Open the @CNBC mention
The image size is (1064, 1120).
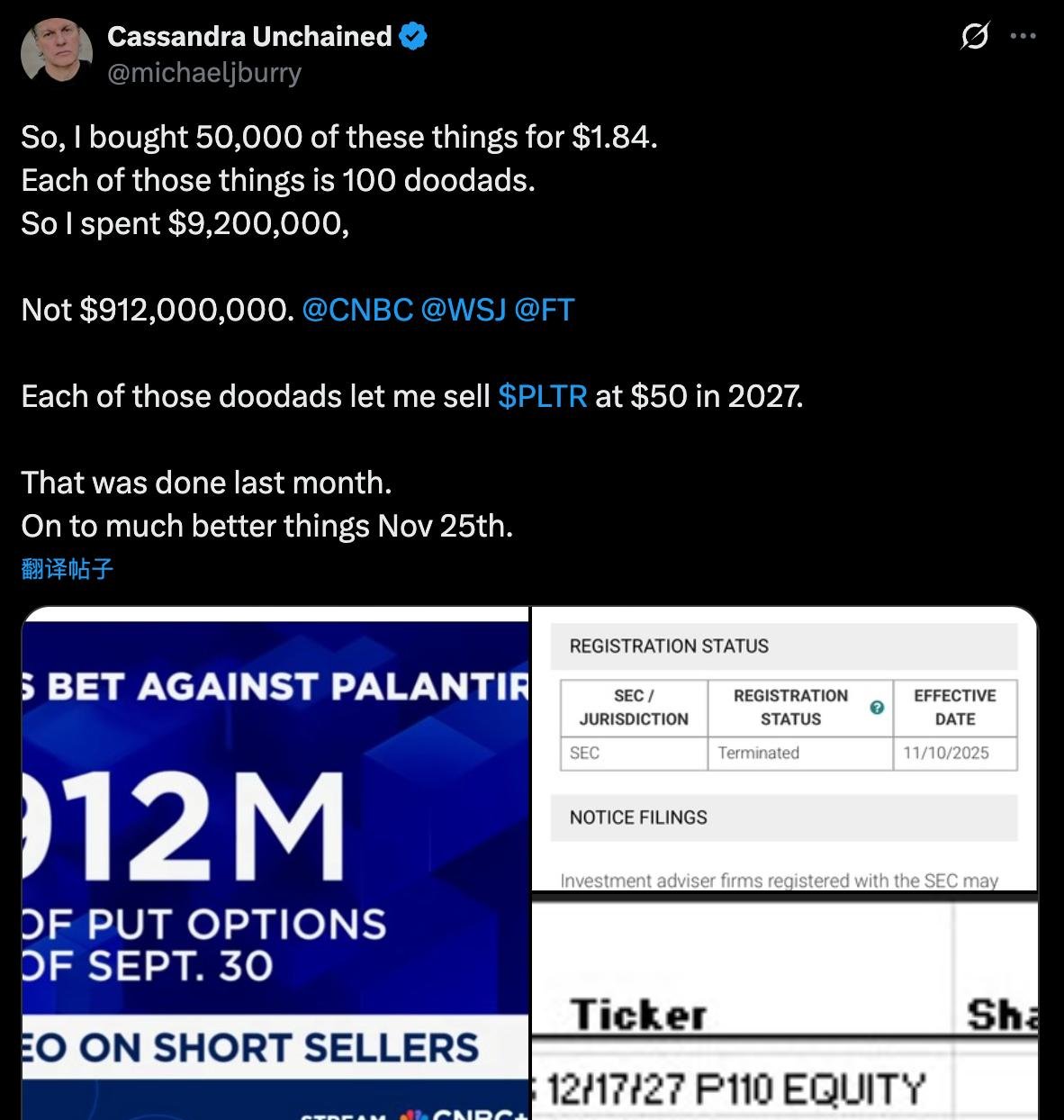click(x=357, y=310)
